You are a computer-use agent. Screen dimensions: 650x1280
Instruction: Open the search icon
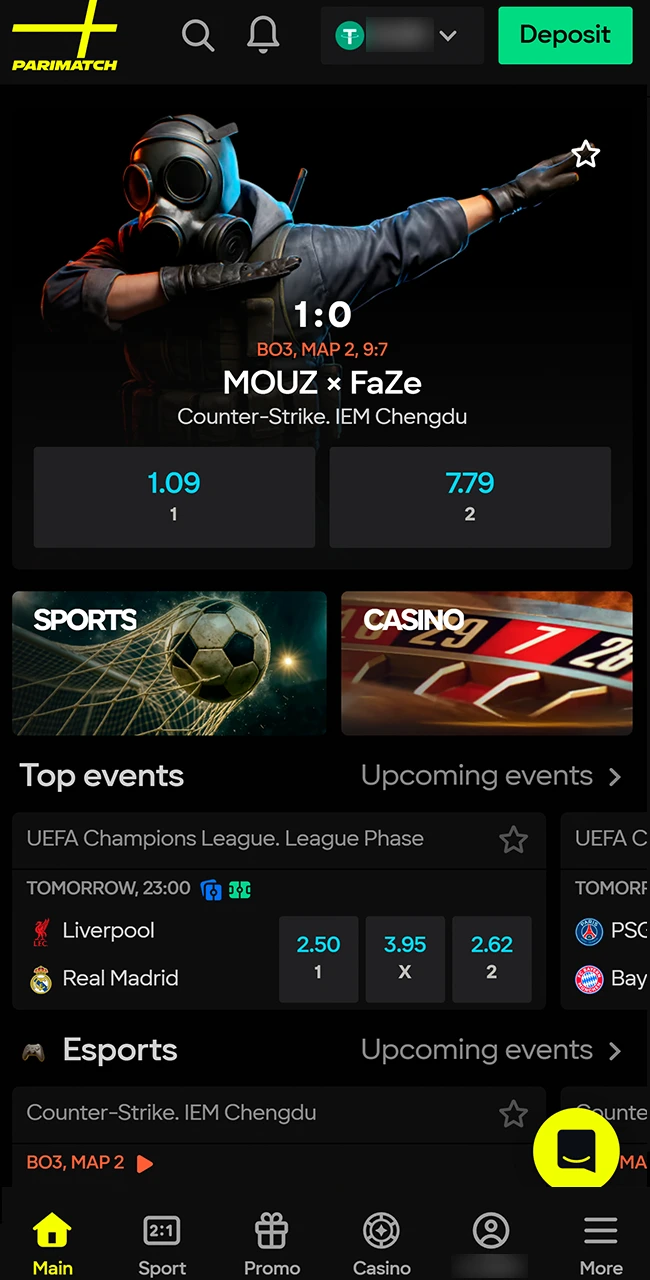(x=198, y=36)
